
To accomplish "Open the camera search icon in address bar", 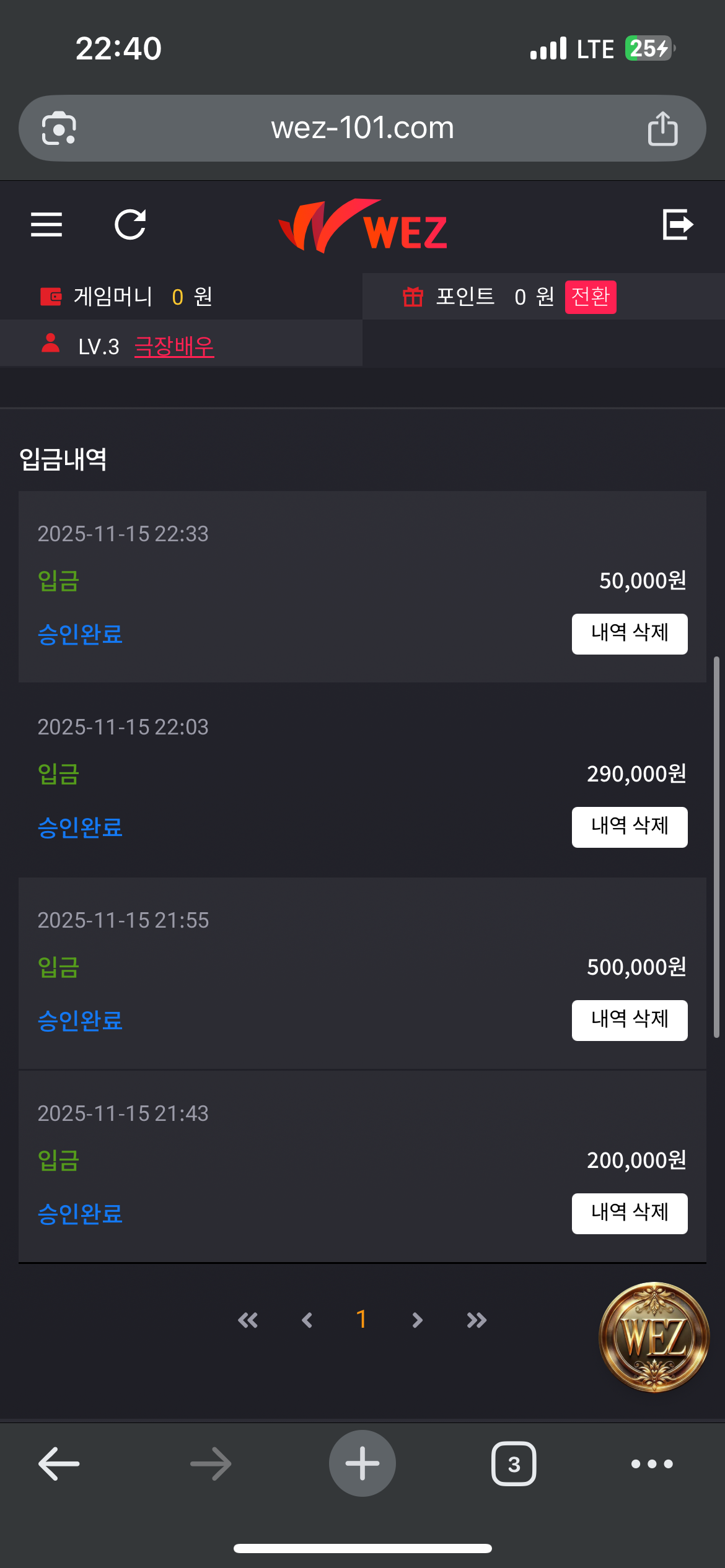I will 59,127.
